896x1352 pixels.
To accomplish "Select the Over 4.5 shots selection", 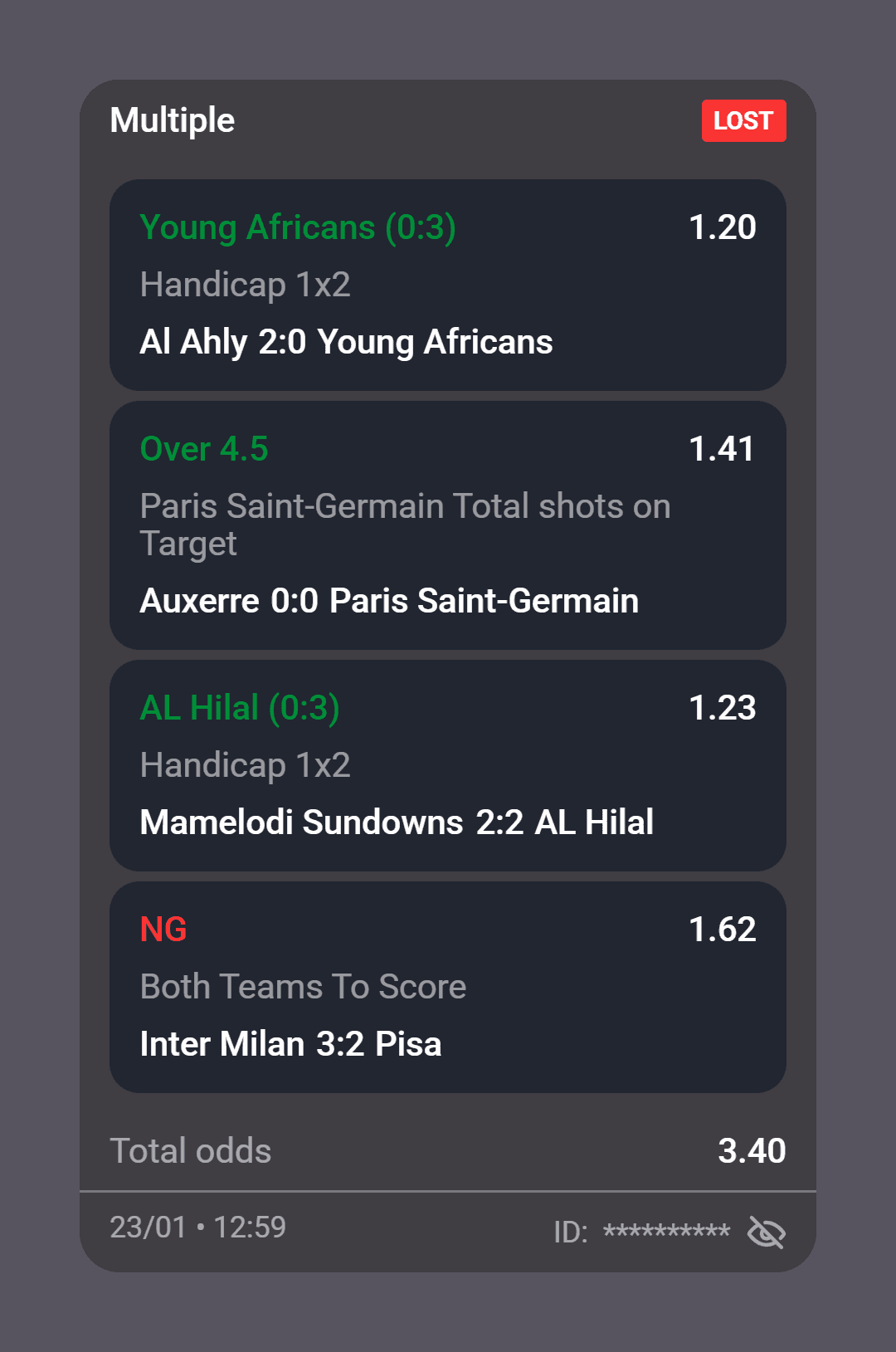I will pos(204,448).
